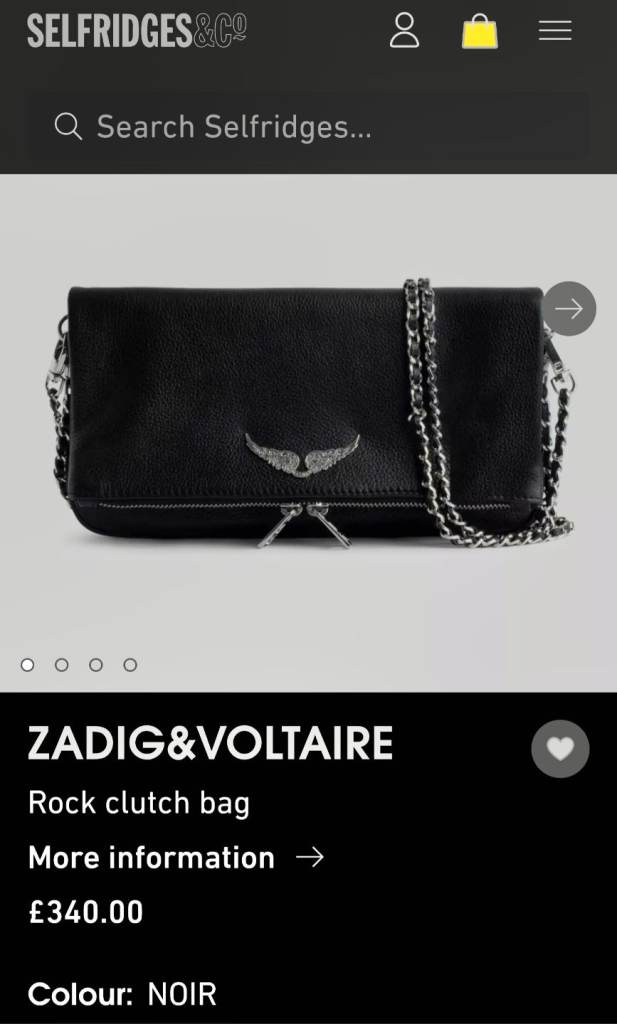Viewport: 617px width, 1024px height.
Task: Jump to the third product image dot
Action: 96,665
